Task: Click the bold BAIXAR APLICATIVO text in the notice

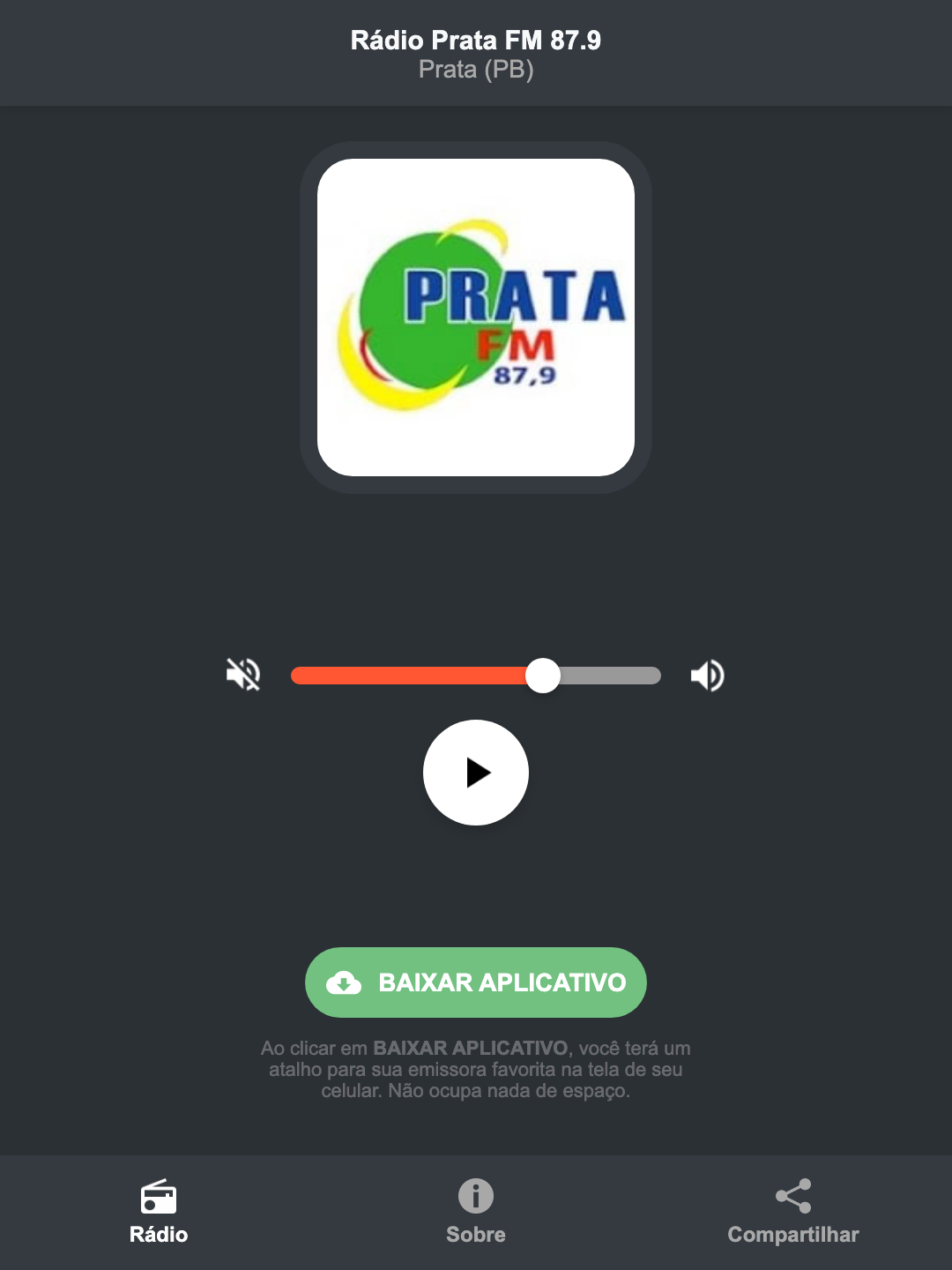Action: click(472, 1049)
